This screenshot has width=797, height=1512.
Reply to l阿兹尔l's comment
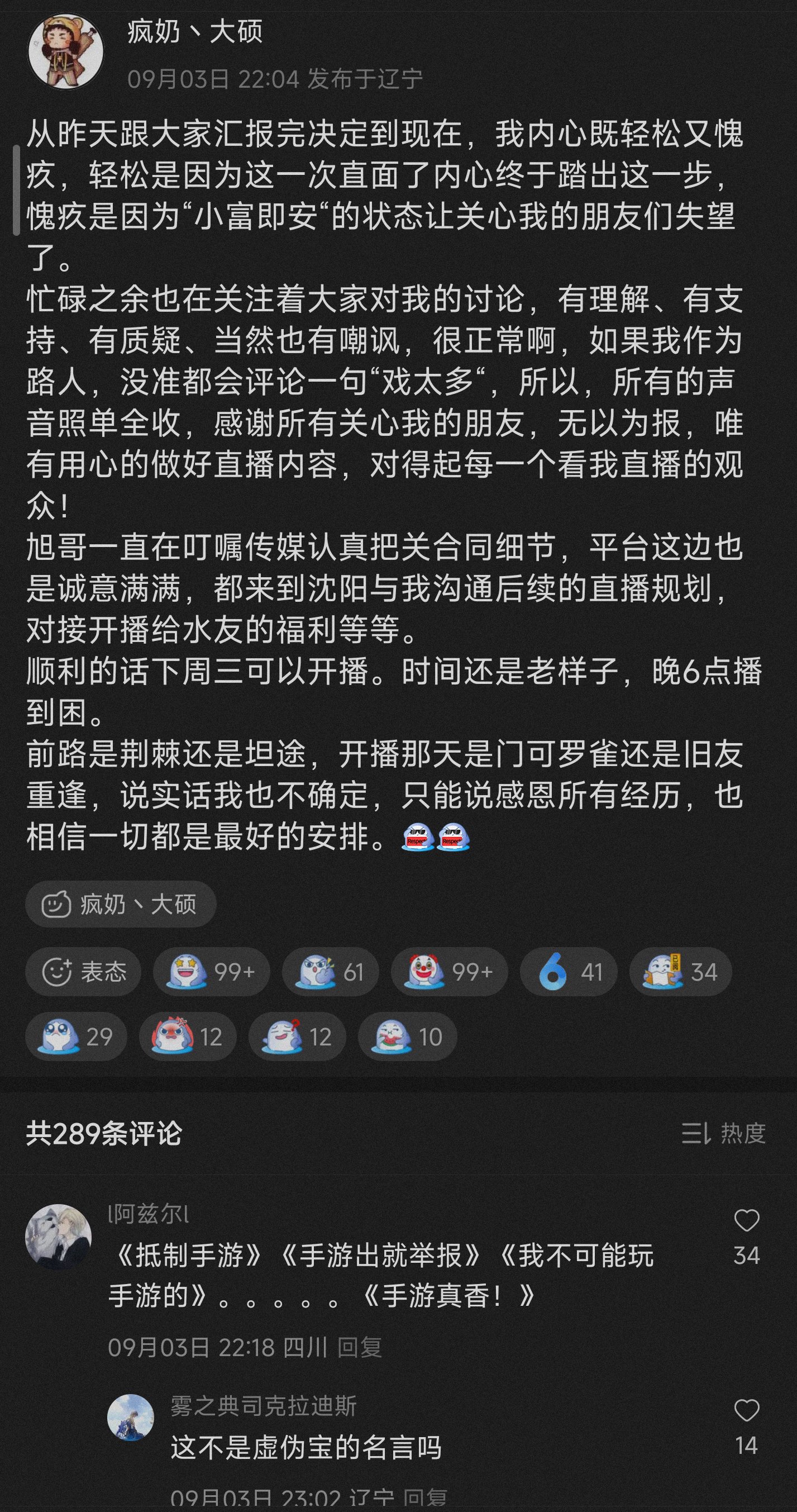tap(359, 1347)
